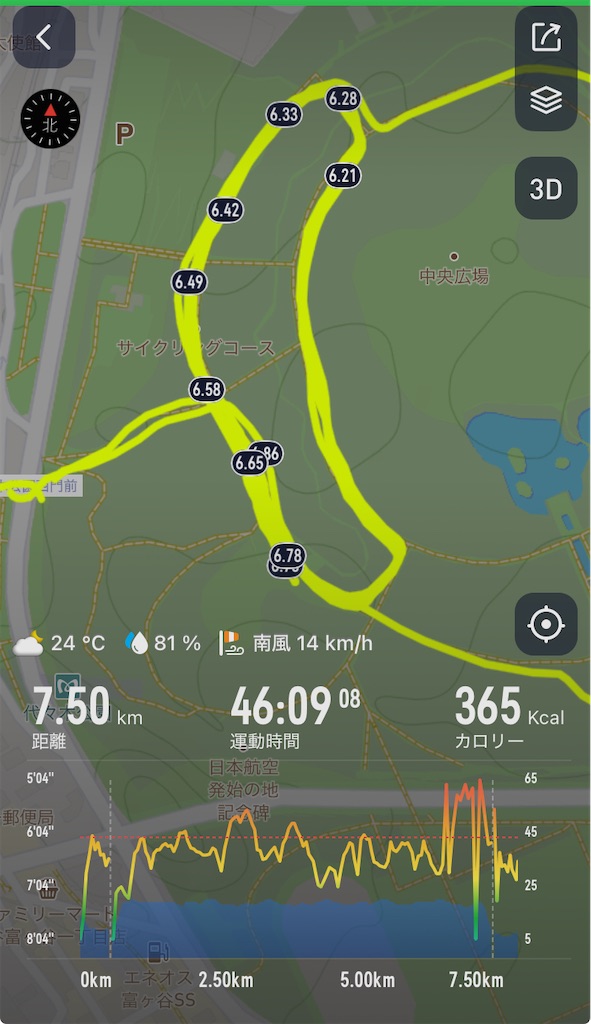The height and width of the screenshot is (1024, 591).
Task: Switch the map to 3D view
Action: (546, 188)
